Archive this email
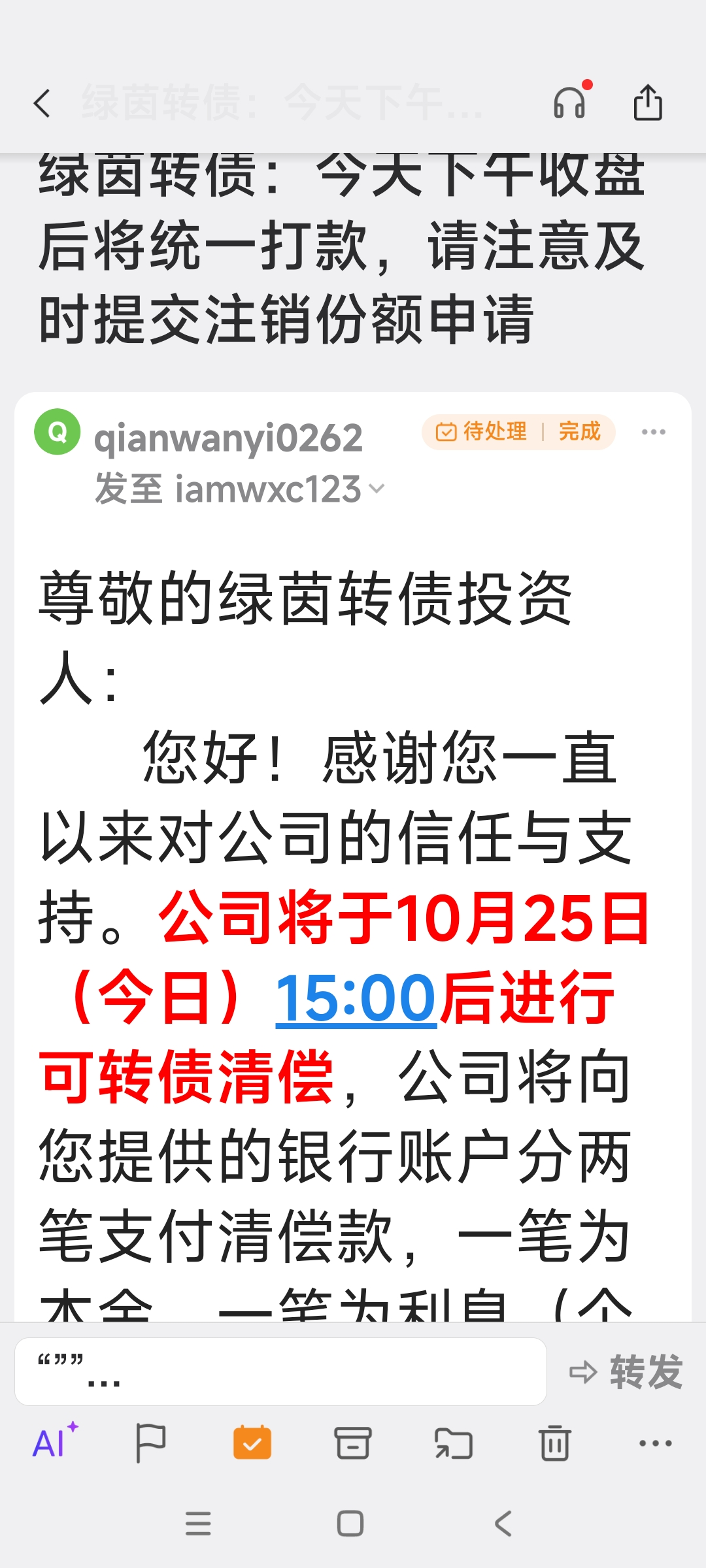The image size is (706, 1568). coord(353,1443)
